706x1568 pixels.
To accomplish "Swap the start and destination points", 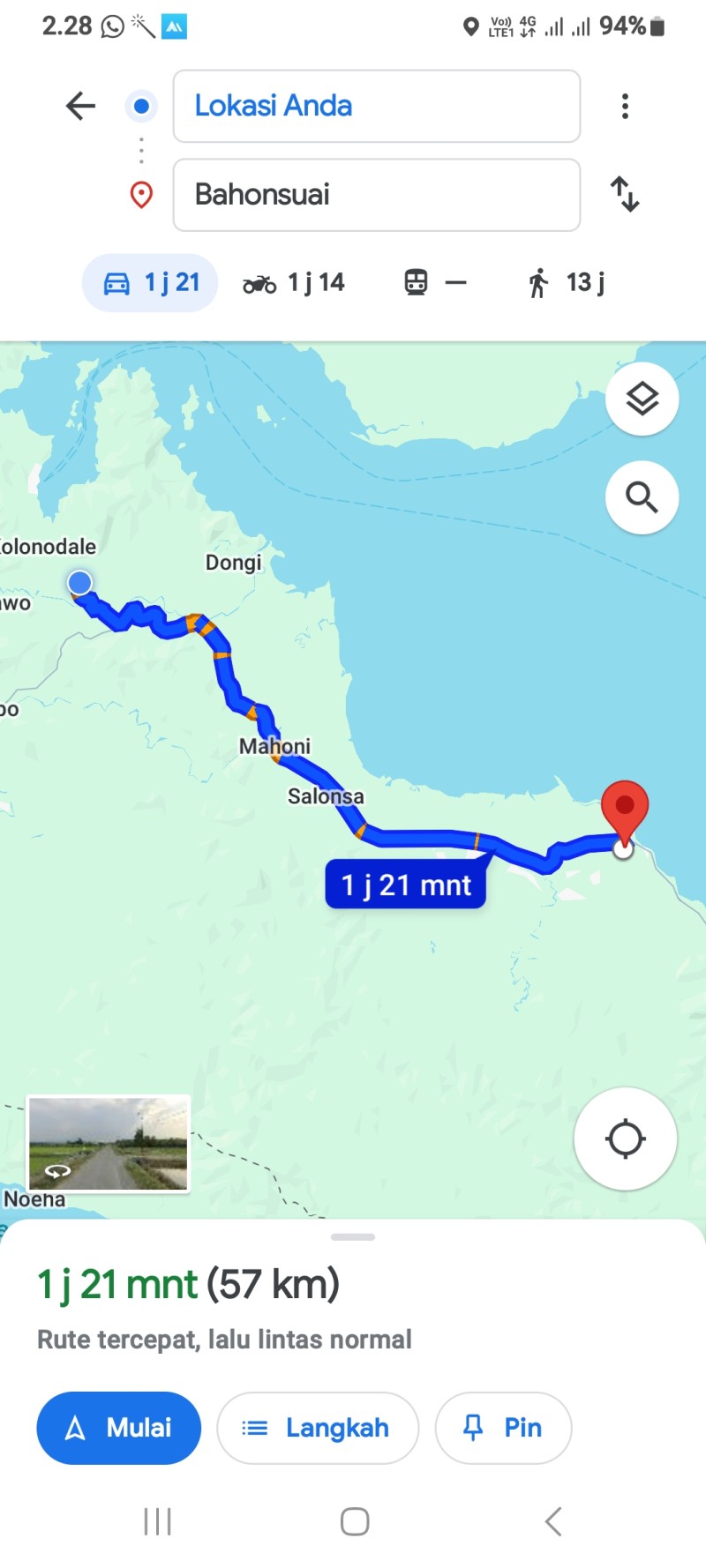I will 625,194.
